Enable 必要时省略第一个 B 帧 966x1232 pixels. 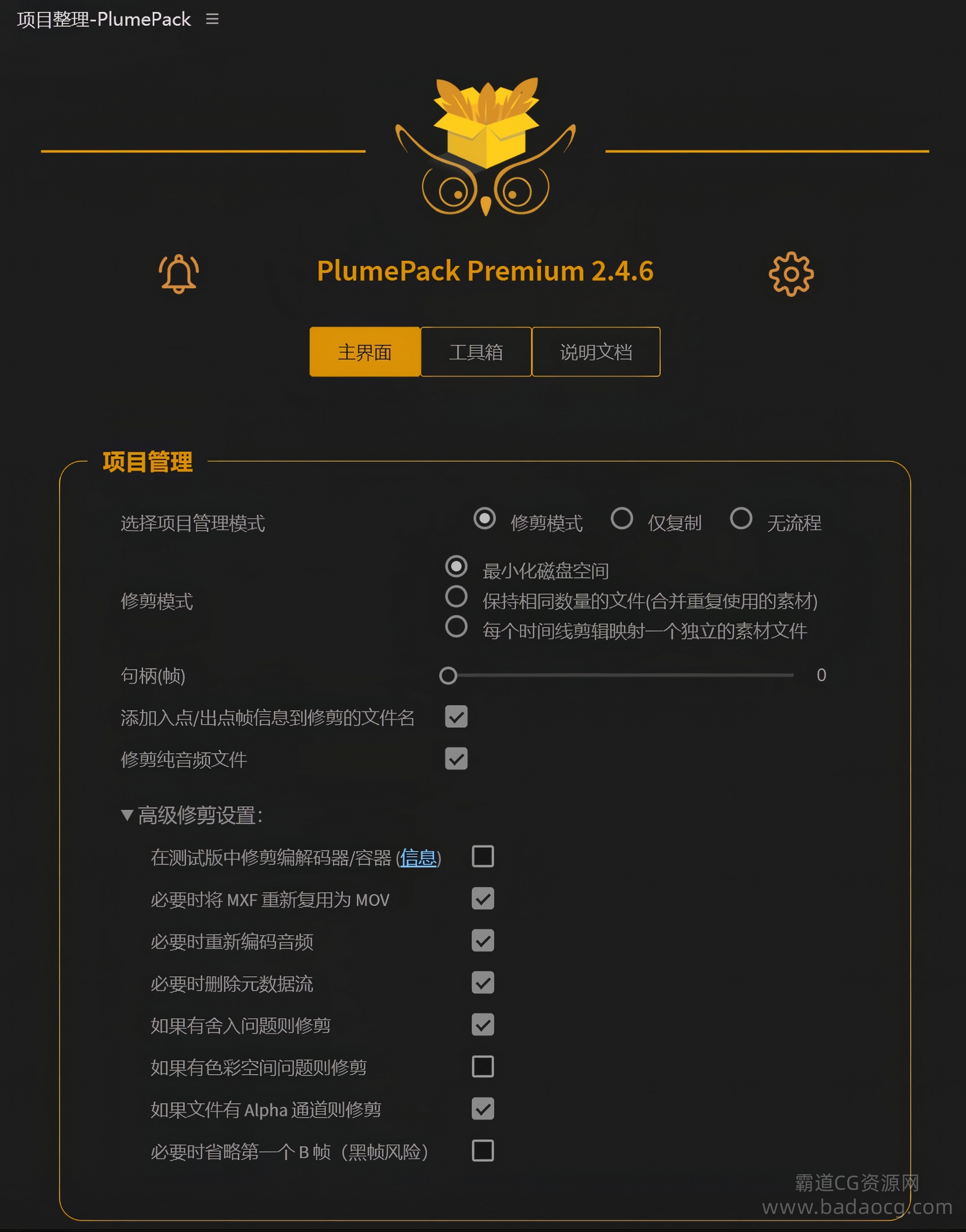tap(482, 1151)
